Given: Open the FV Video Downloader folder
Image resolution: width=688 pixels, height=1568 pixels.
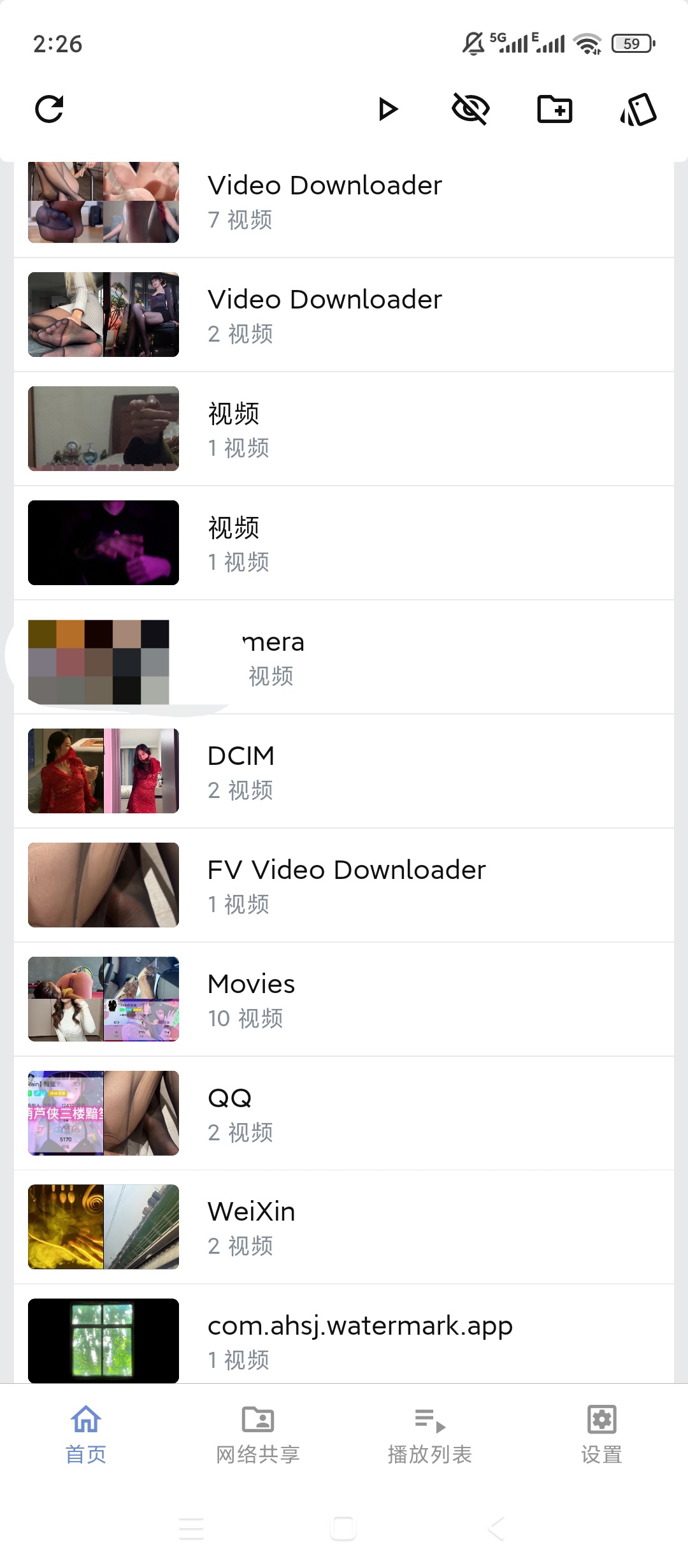Looking at the screenshot, I should point(344,884).
